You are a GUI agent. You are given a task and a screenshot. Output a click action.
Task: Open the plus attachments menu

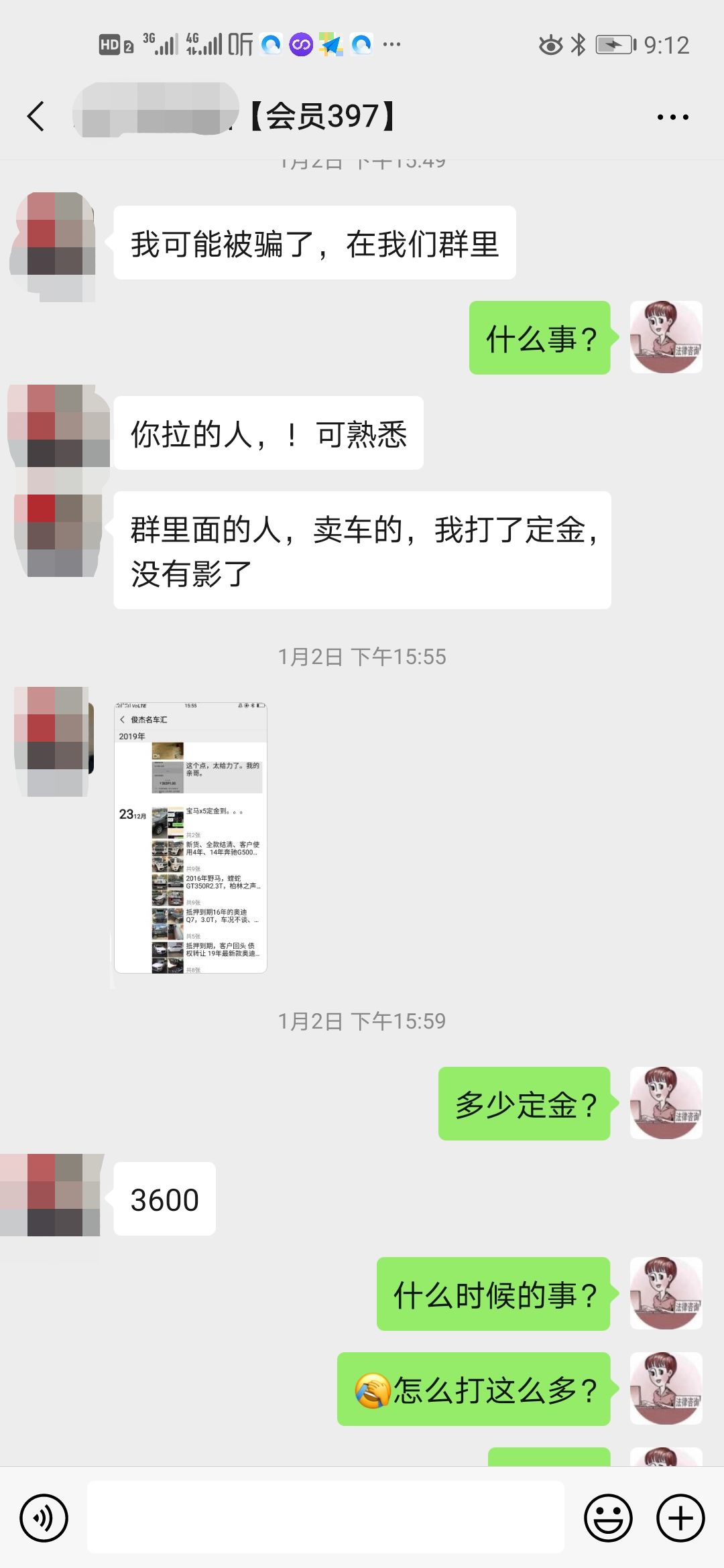coord(680,1518)
